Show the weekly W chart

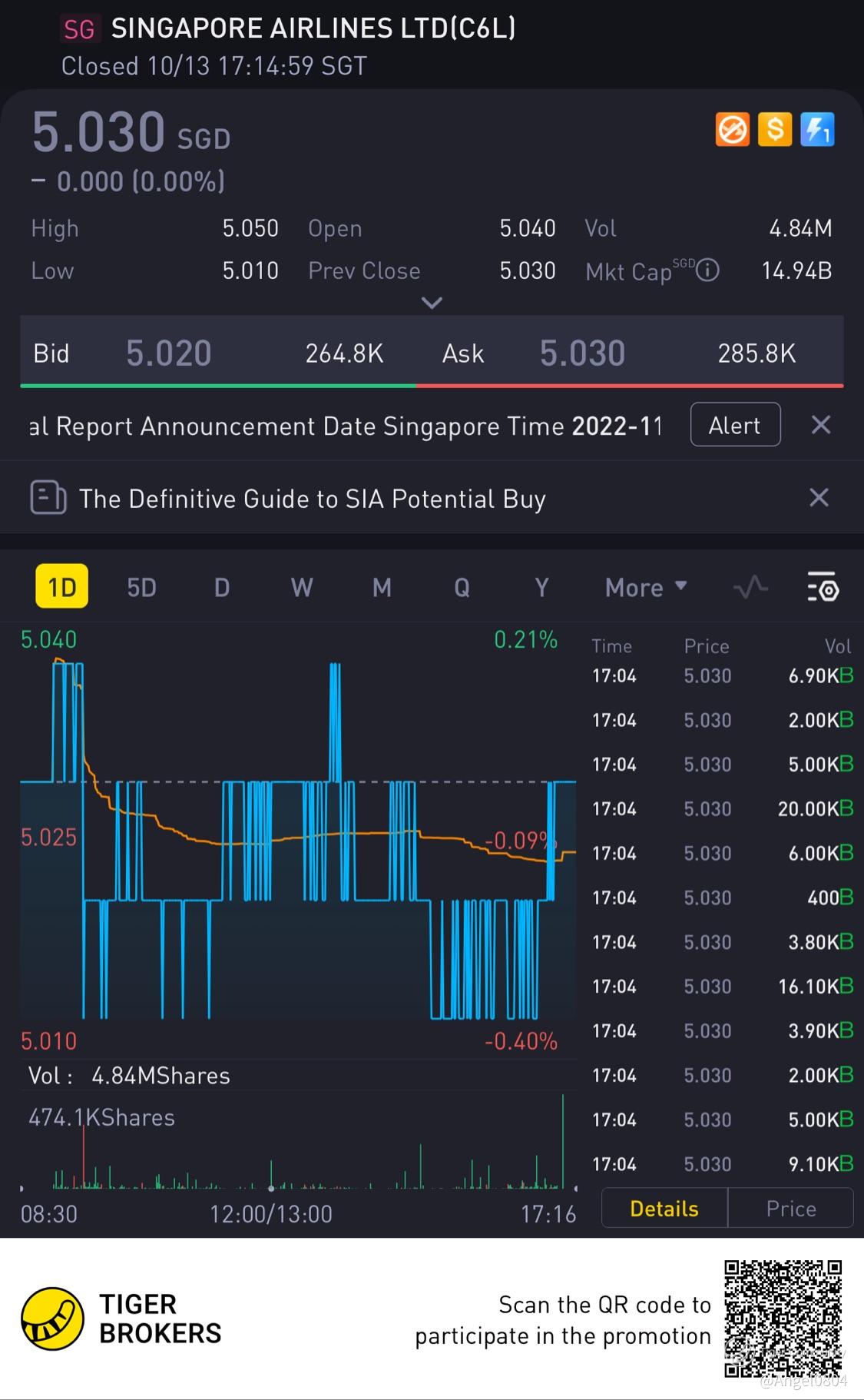(x=301, y=588)
